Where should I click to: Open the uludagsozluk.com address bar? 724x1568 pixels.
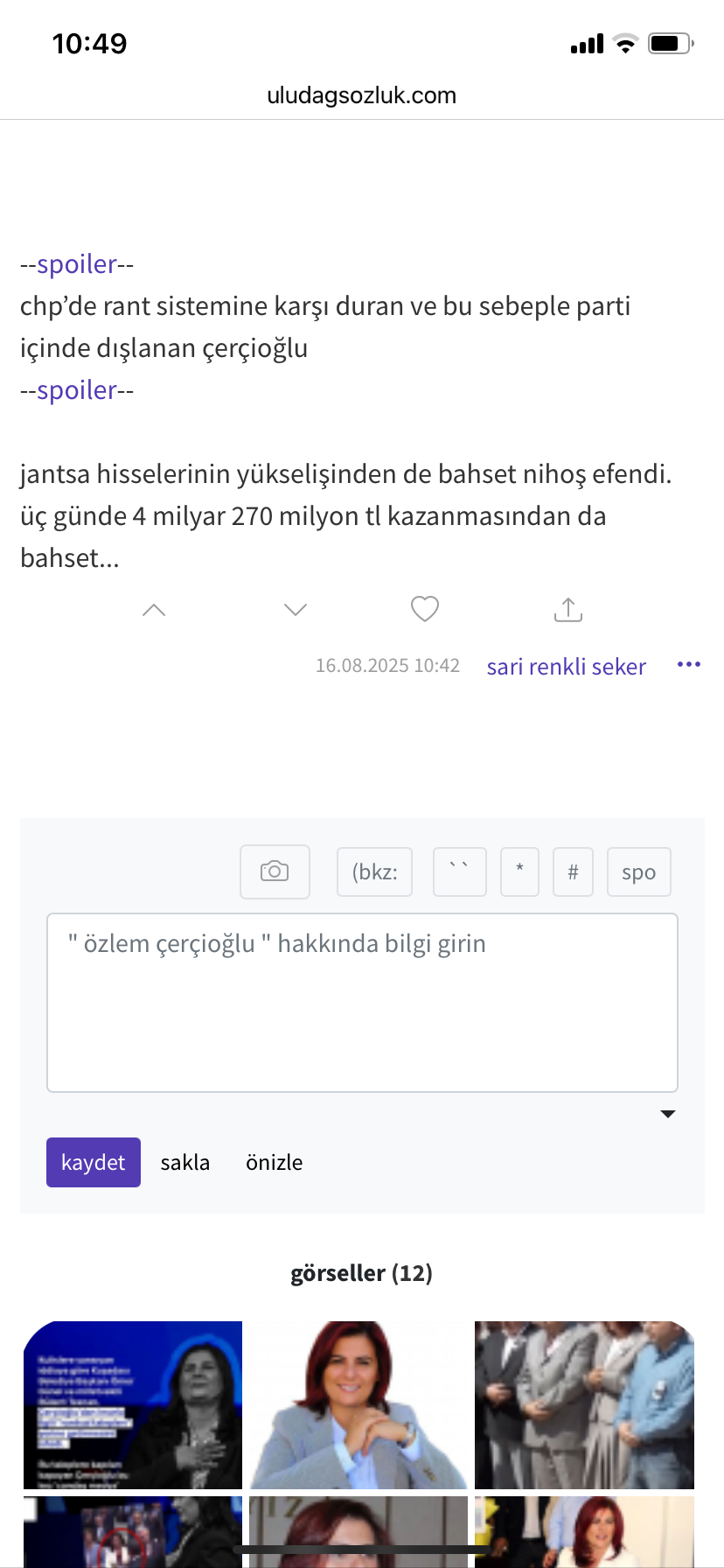click(362, 95)
